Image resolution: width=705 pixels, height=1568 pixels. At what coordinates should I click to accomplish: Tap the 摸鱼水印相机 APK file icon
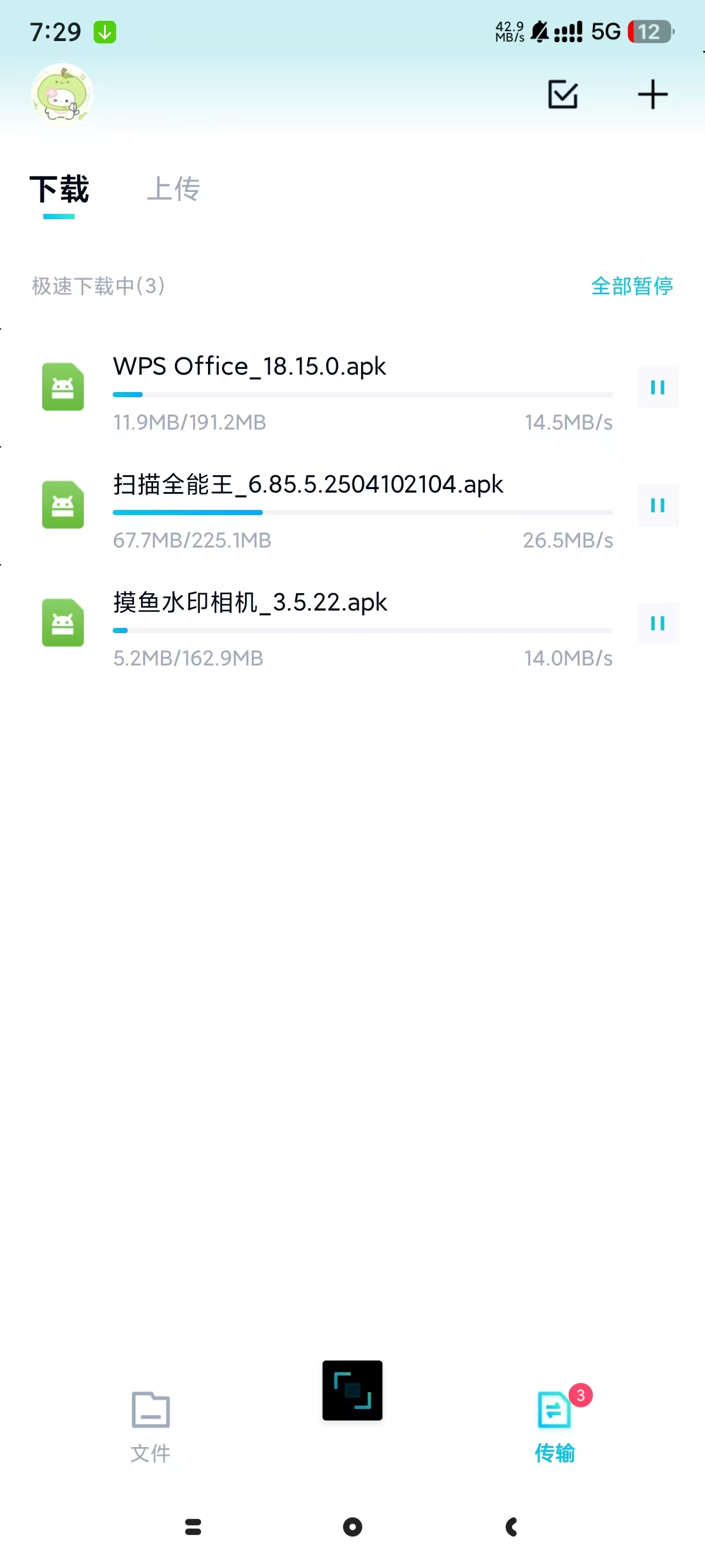(x=62, y=623)
